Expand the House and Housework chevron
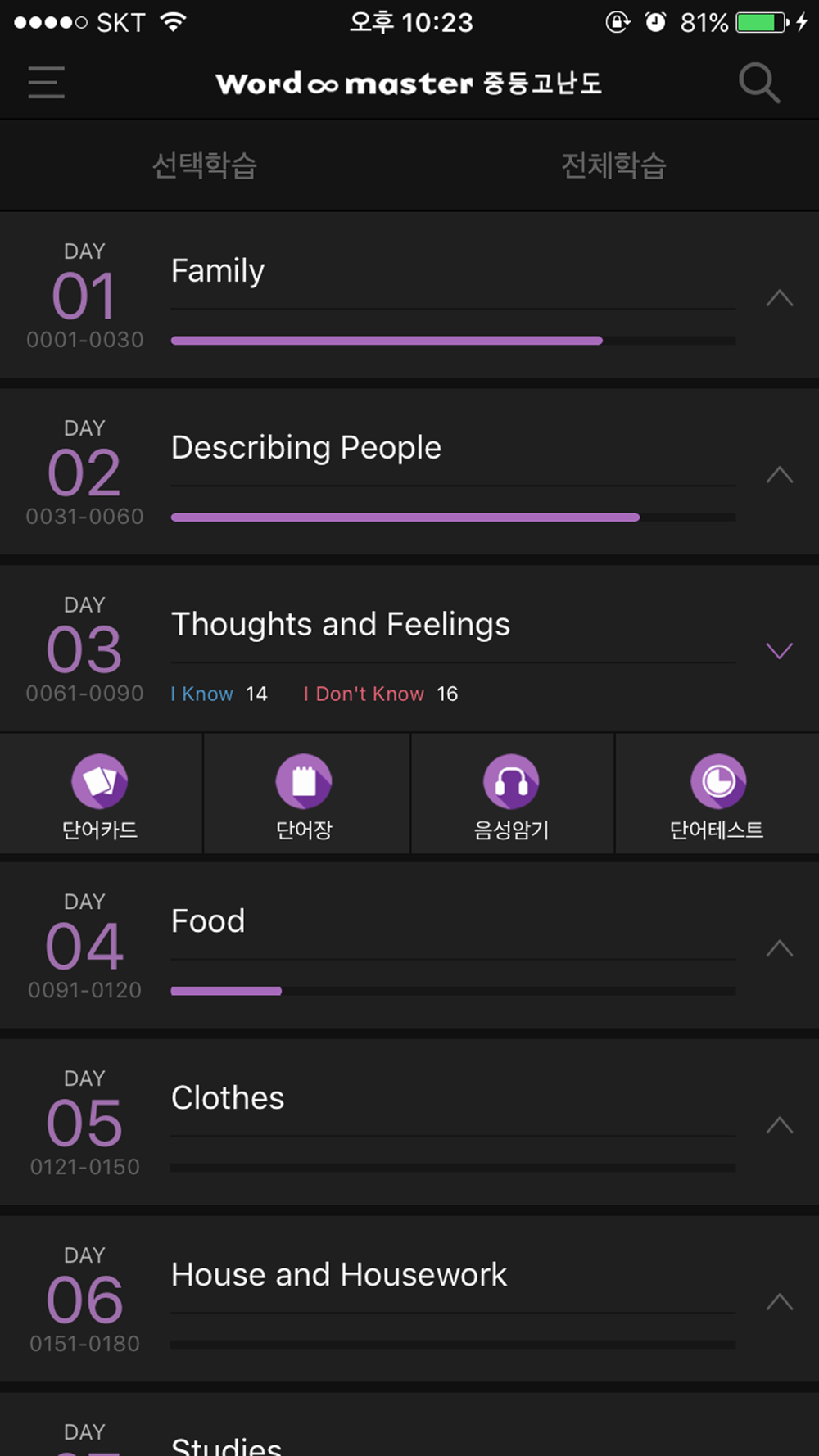The height and width of the screenshot is (1456, 819). tap(779, 1302)
